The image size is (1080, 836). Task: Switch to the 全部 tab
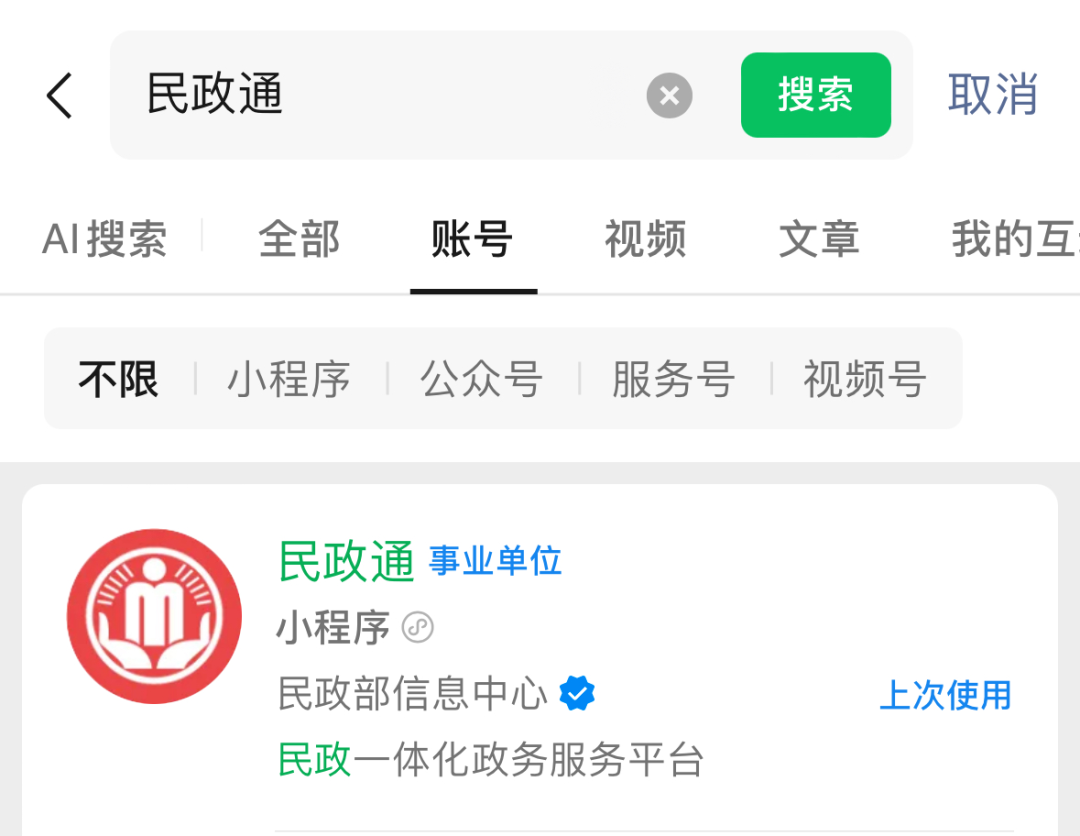pos(299,240)
